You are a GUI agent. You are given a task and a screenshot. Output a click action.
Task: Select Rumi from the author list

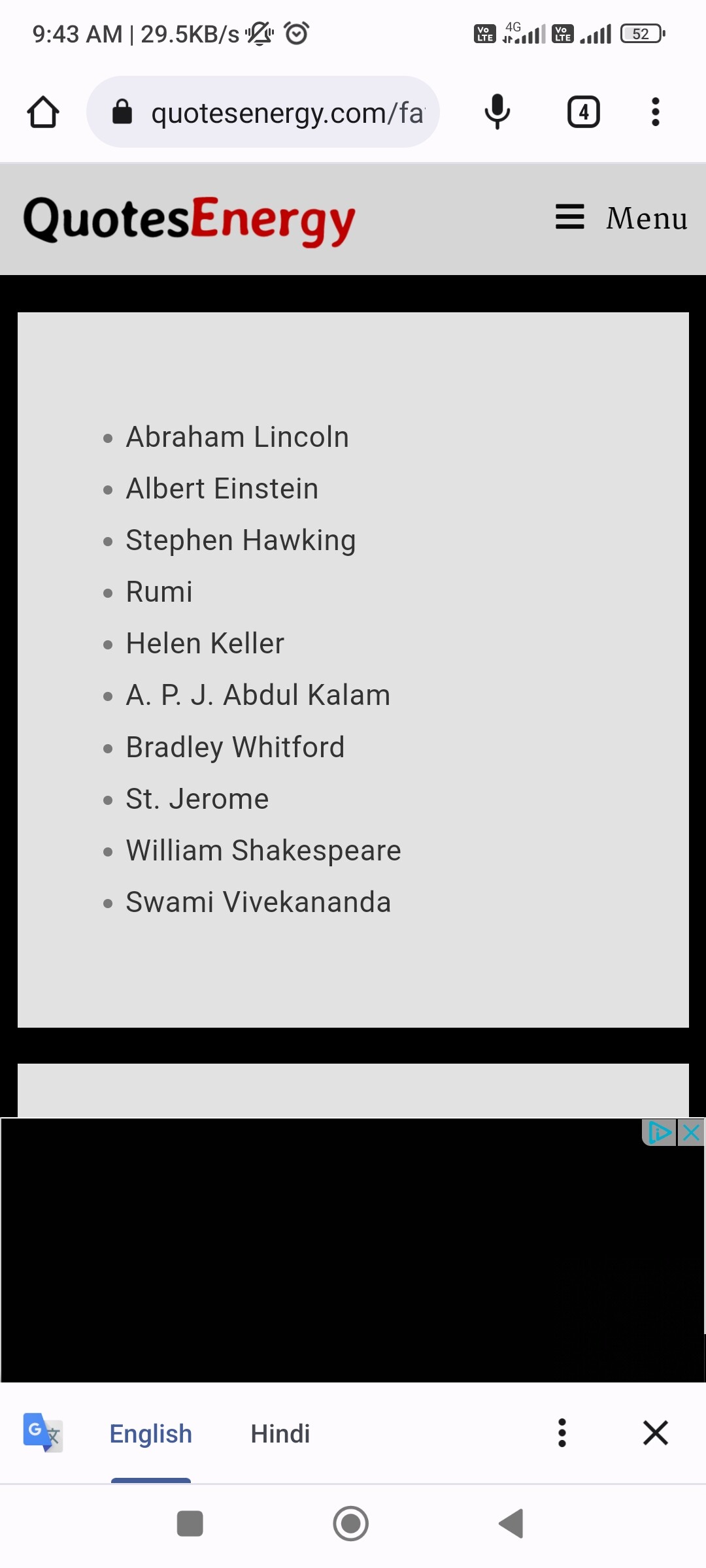click(x=159, y=592)
